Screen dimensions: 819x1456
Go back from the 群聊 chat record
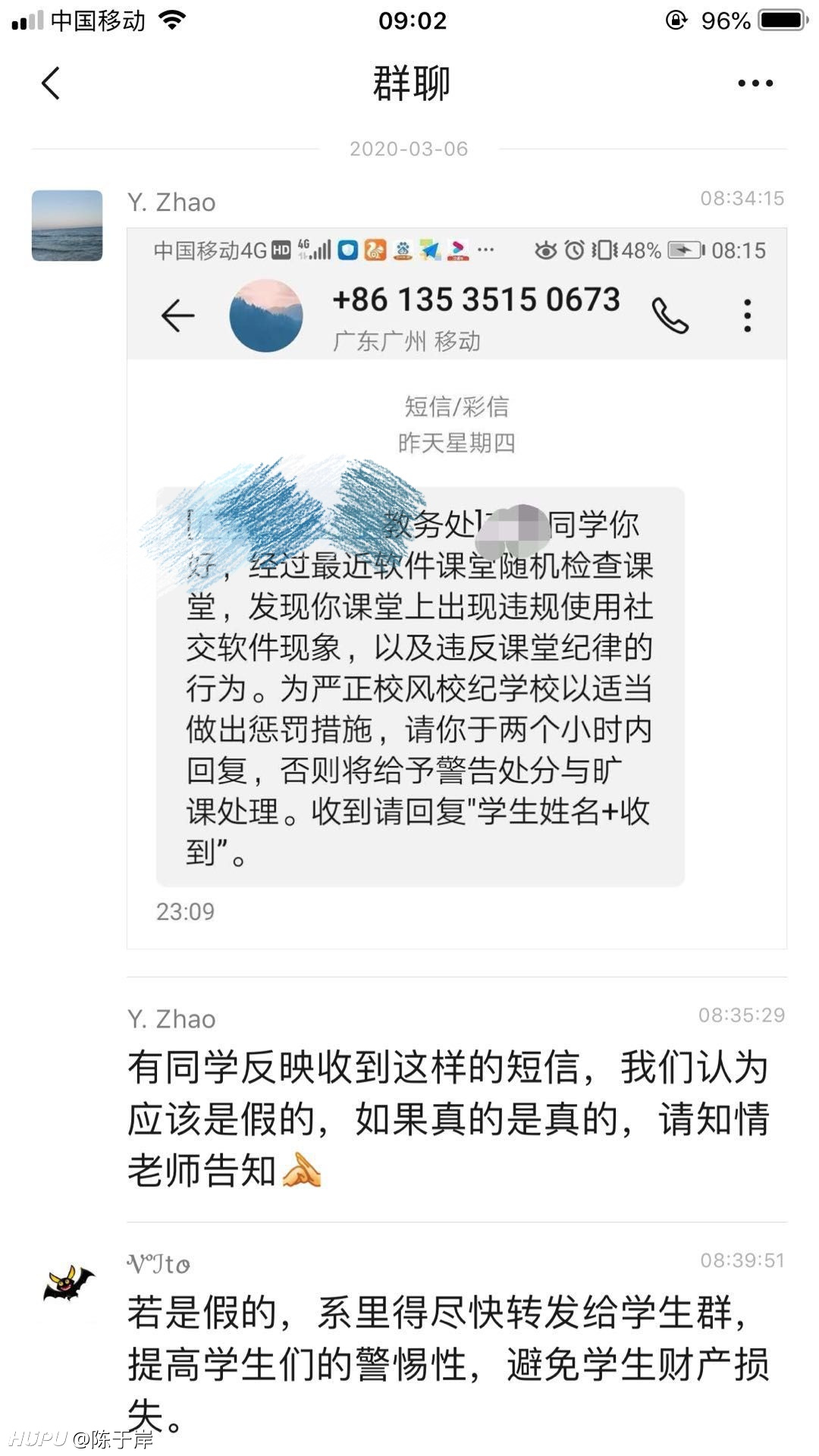51,83
